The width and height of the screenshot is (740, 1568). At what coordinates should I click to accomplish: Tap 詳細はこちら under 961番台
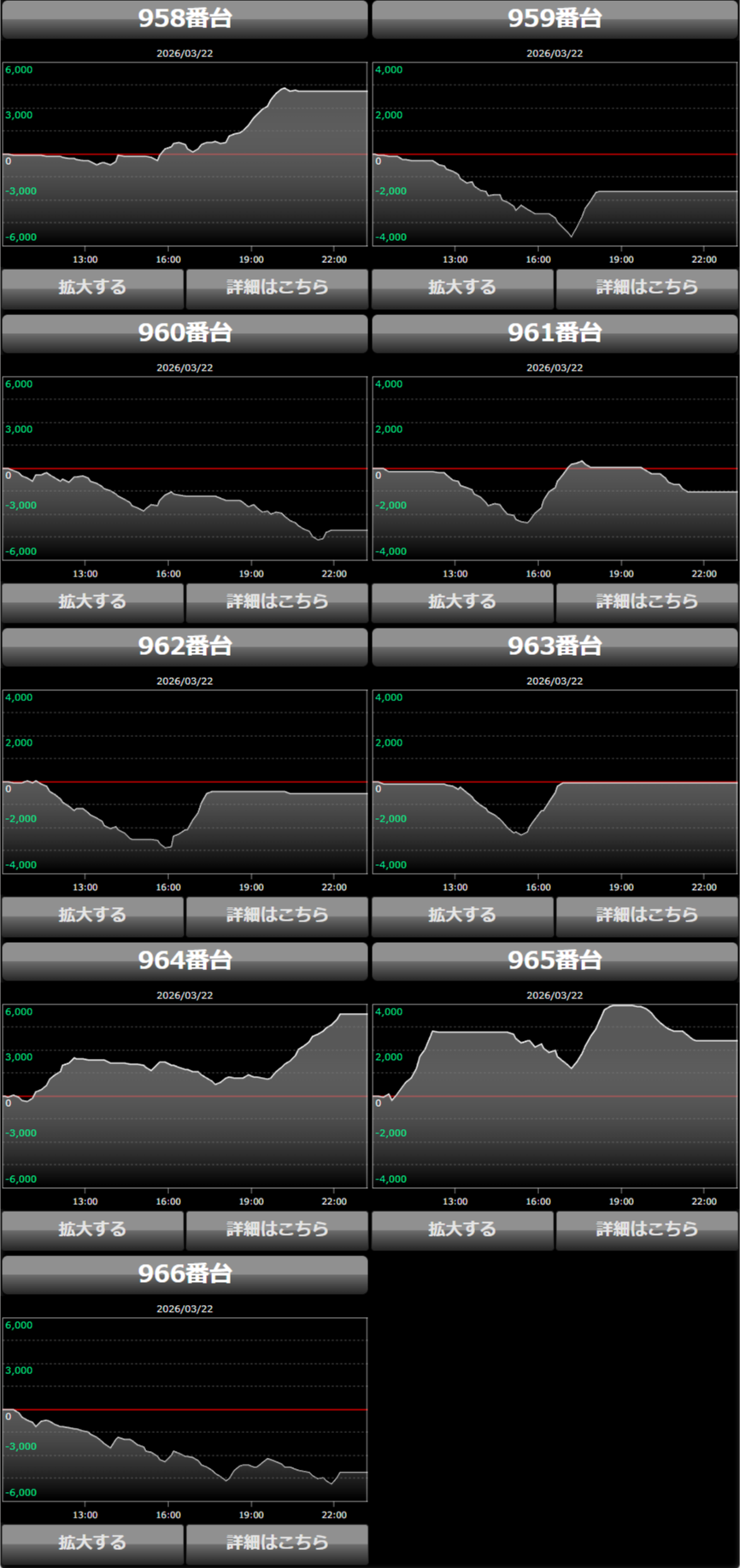point(647,602)
